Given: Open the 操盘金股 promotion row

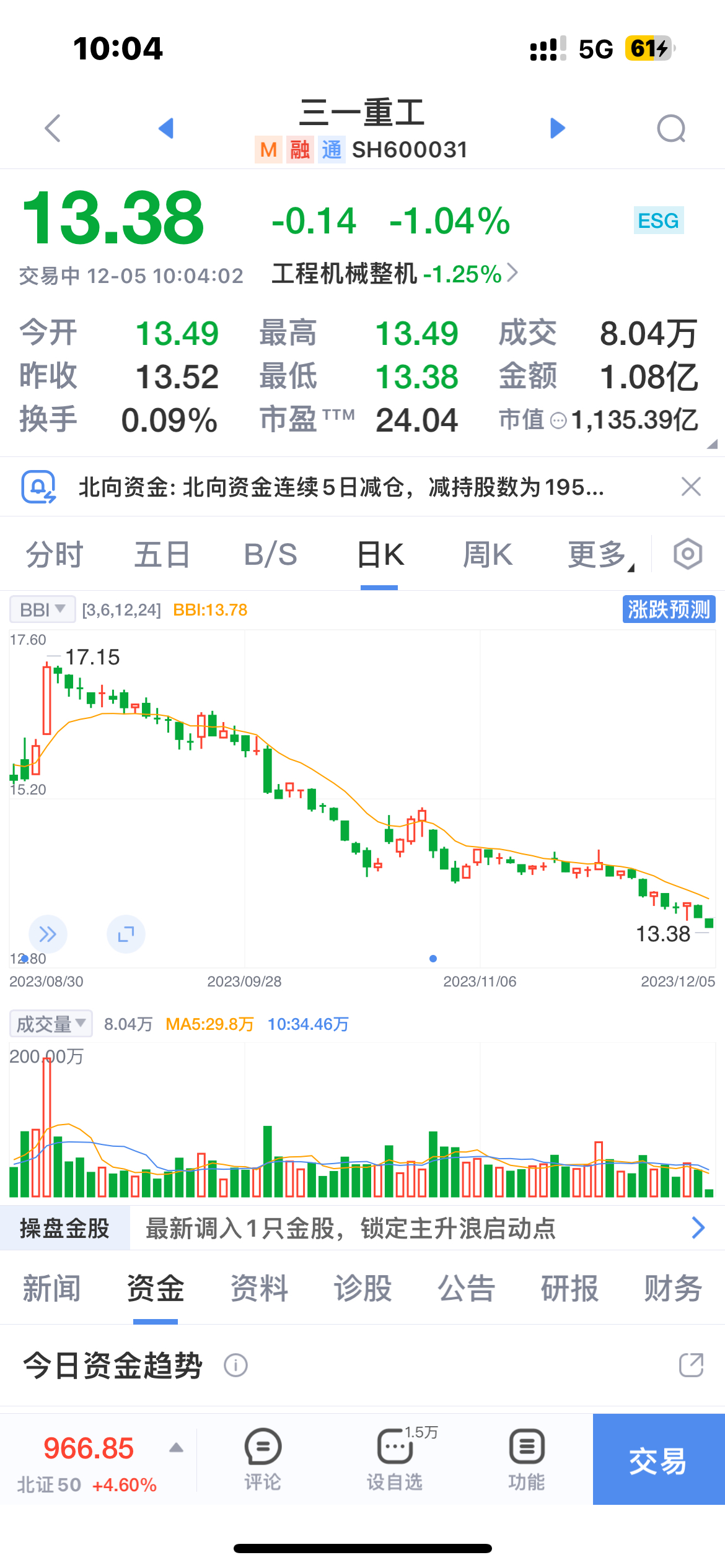Looking at the screenshot, I should [362, 1228].
